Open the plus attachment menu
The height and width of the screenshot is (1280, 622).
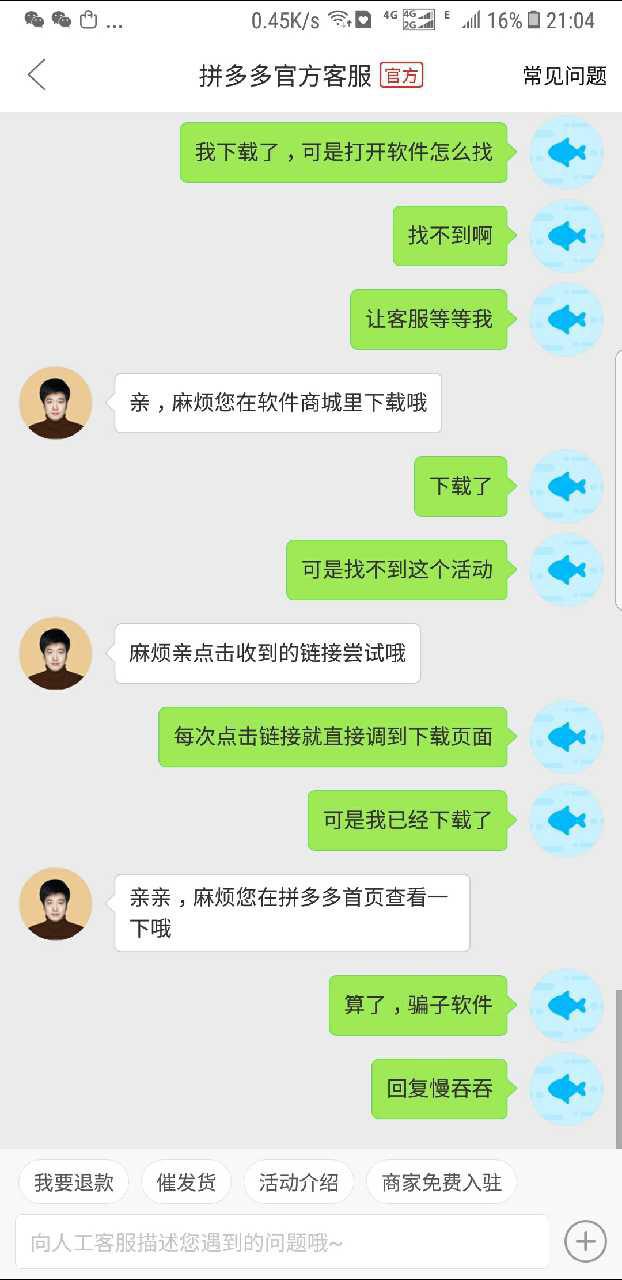585,1242
